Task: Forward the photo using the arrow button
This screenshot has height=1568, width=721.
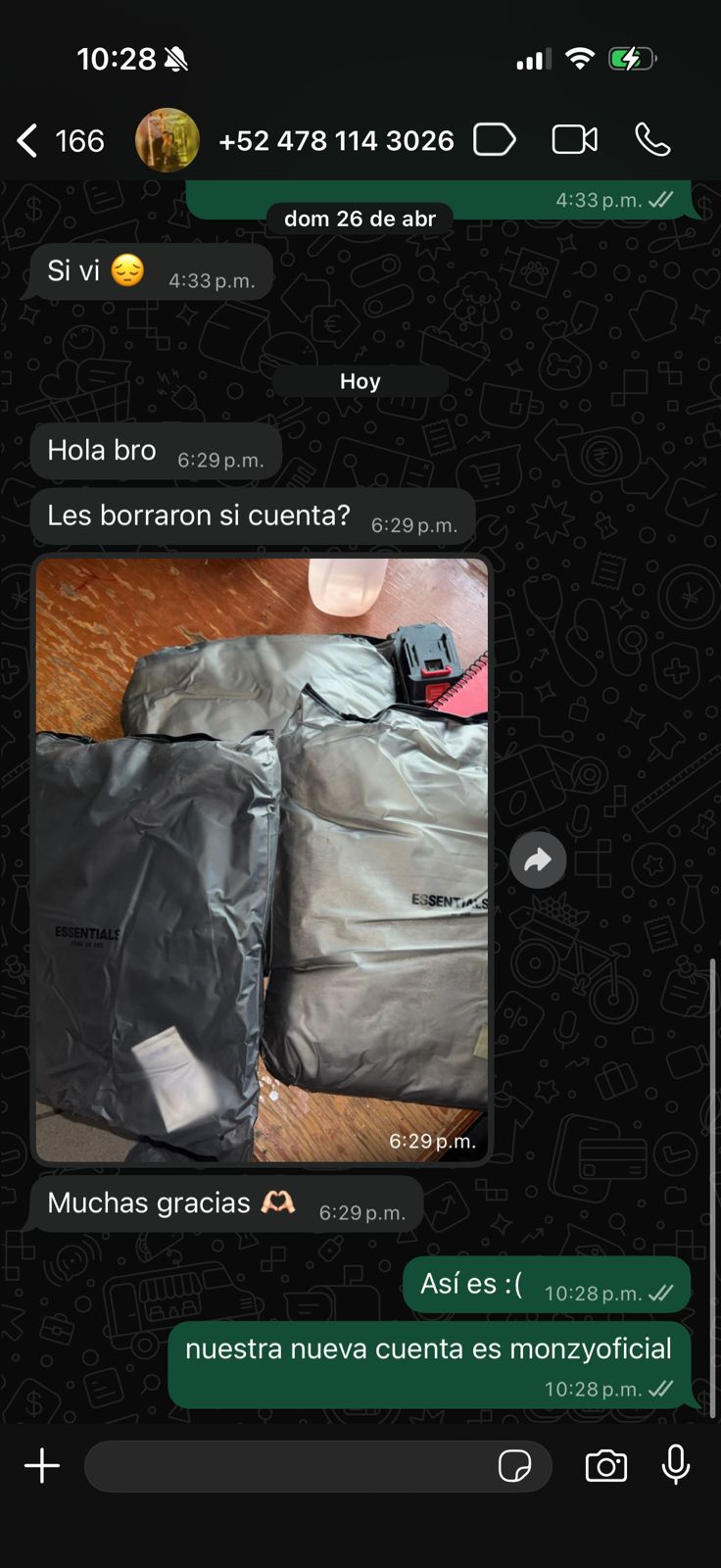Action: tap(538, 860)
